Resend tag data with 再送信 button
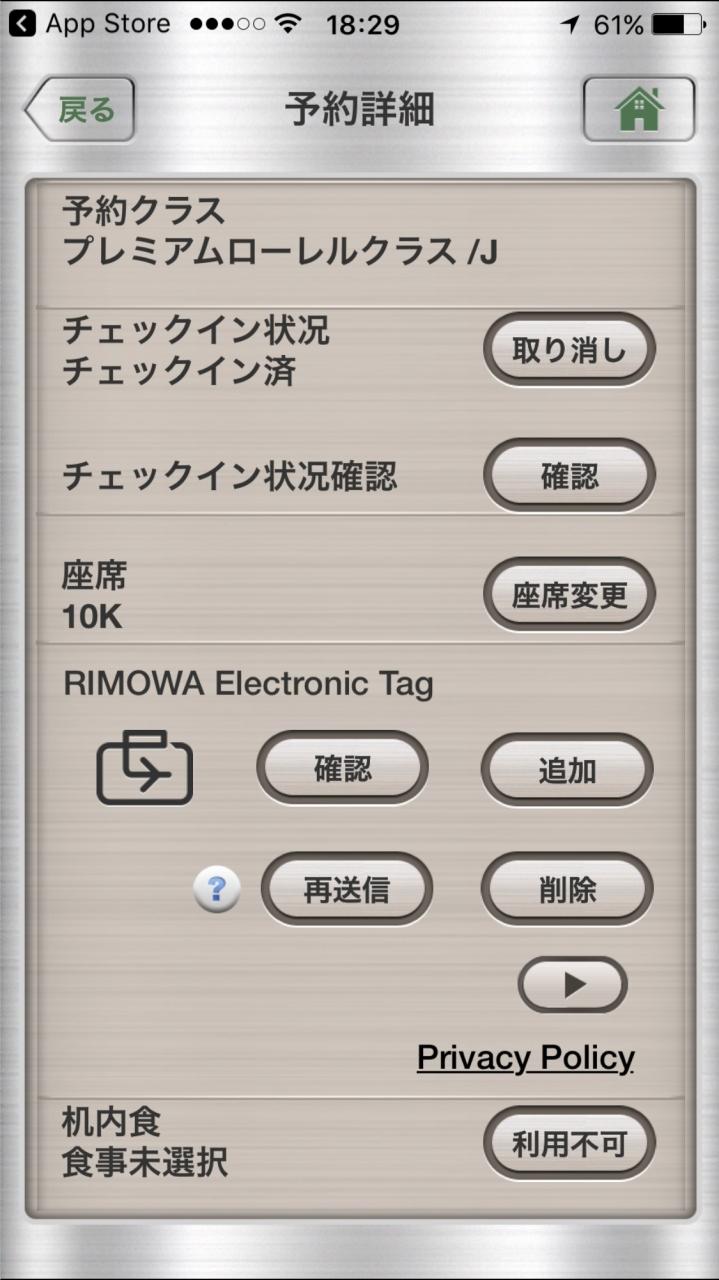This screenshot has width=719, height=1280. (x=346, y=889)
